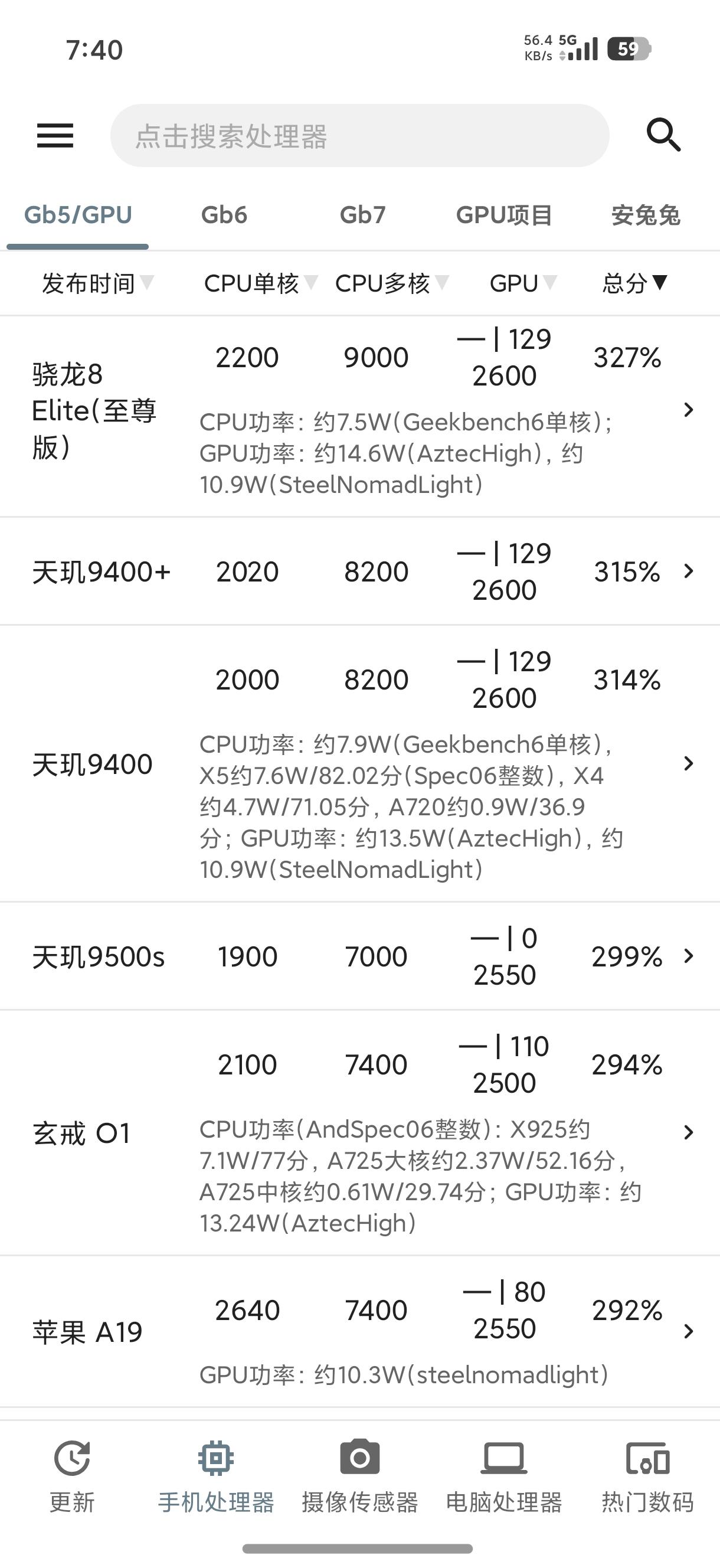The width and height of the screenshot is (720, 1568).
Task: Open the 天玑9400+ row
Action: click(359, 571)
